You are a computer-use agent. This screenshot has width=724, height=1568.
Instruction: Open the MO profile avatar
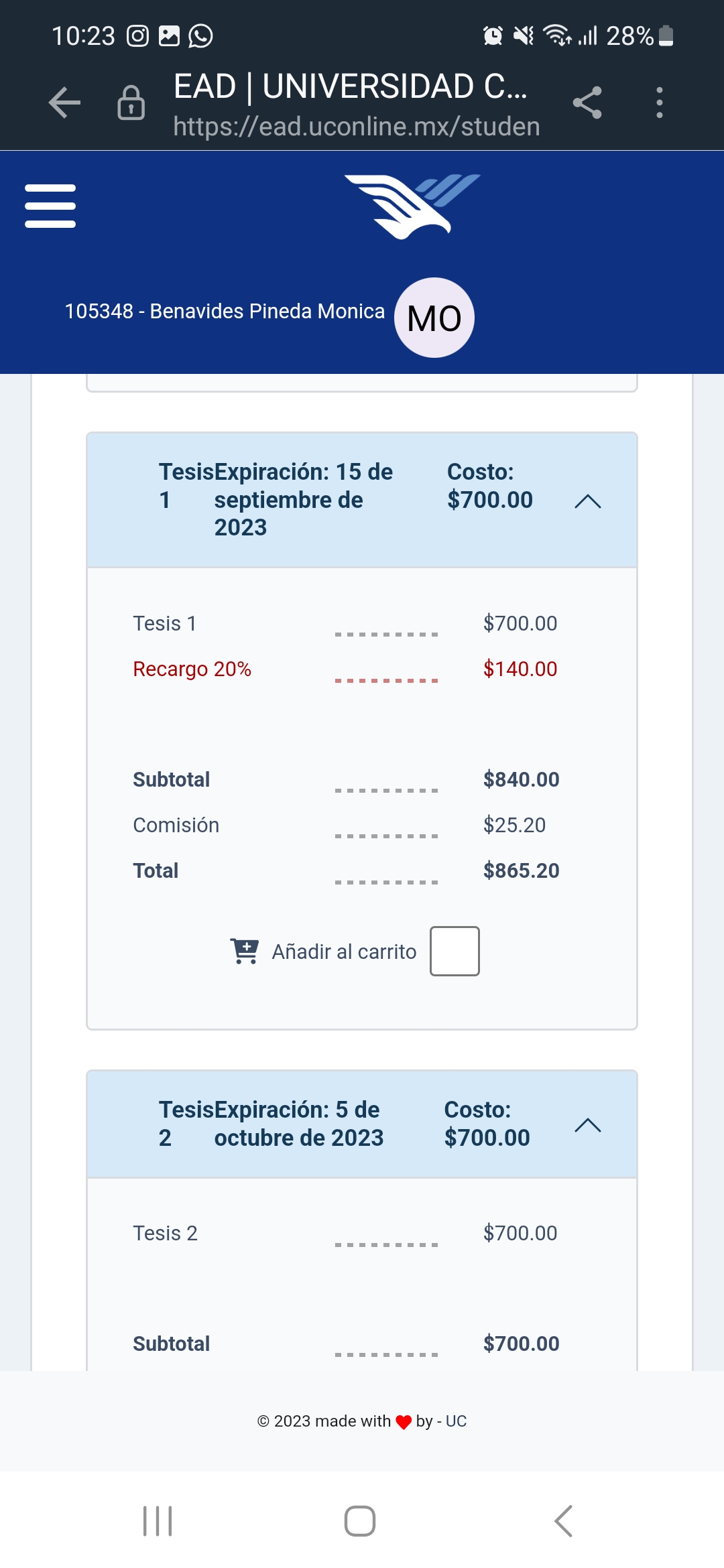pyautogui.click(x=434, y=318)
